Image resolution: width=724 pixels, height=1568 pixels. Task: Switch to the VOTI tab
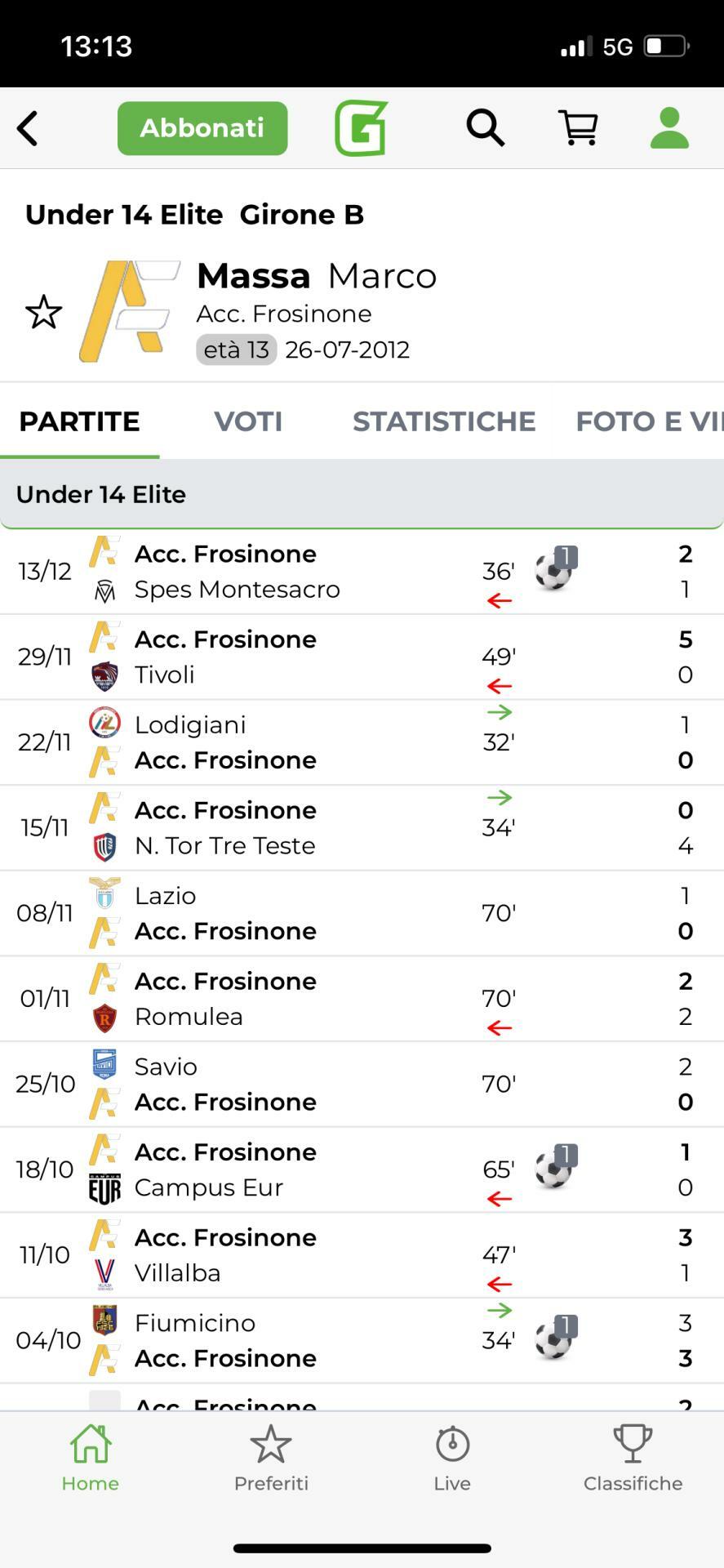248,421
